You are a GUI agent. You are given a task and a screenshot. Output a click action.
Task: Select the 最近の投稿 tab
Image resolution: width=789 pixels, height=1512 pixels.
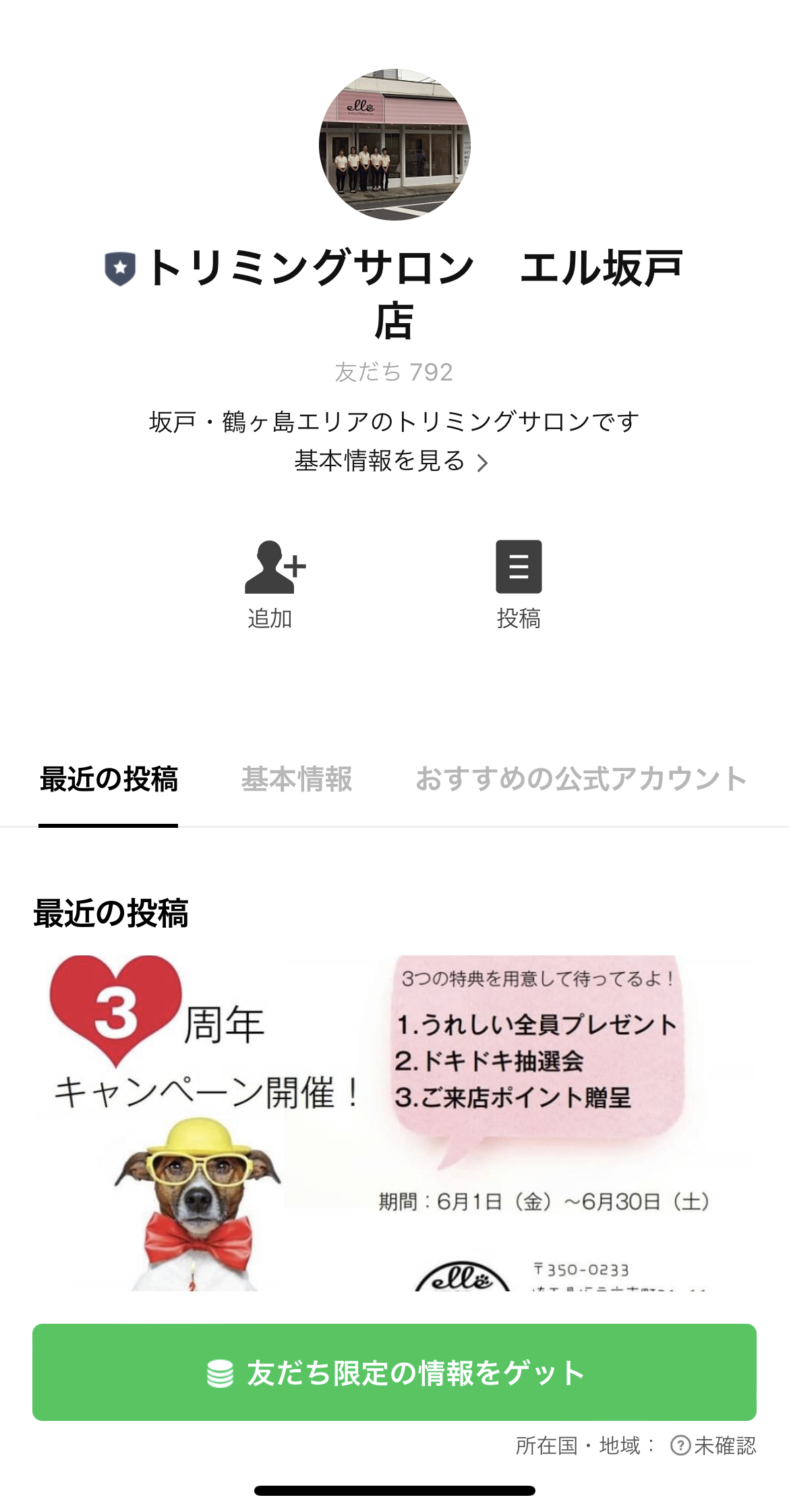click(x=108, y=779)
